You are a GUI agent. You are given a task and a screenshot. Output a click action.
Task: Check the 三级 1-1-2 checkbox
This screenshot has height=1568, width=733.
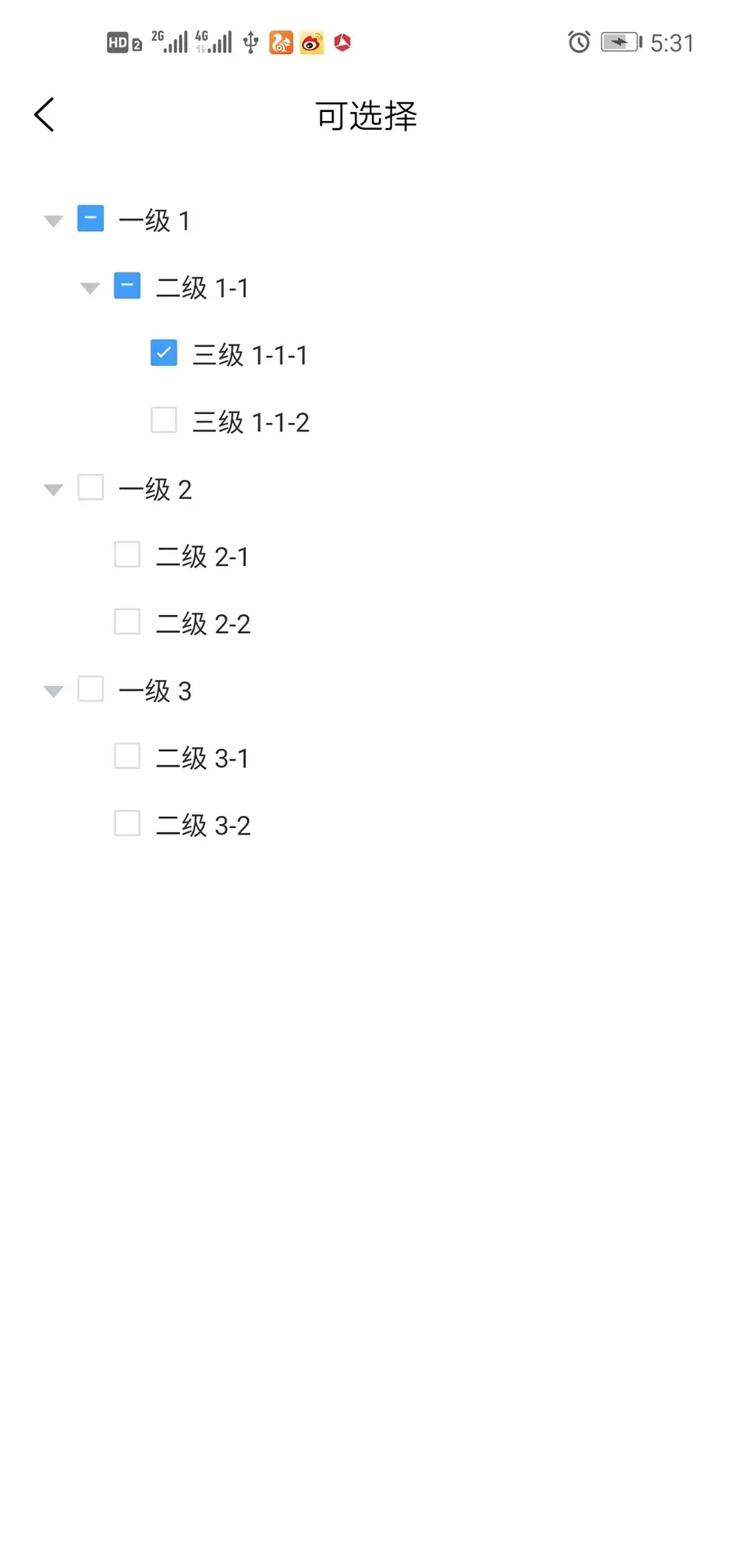[x=164, y=421]
